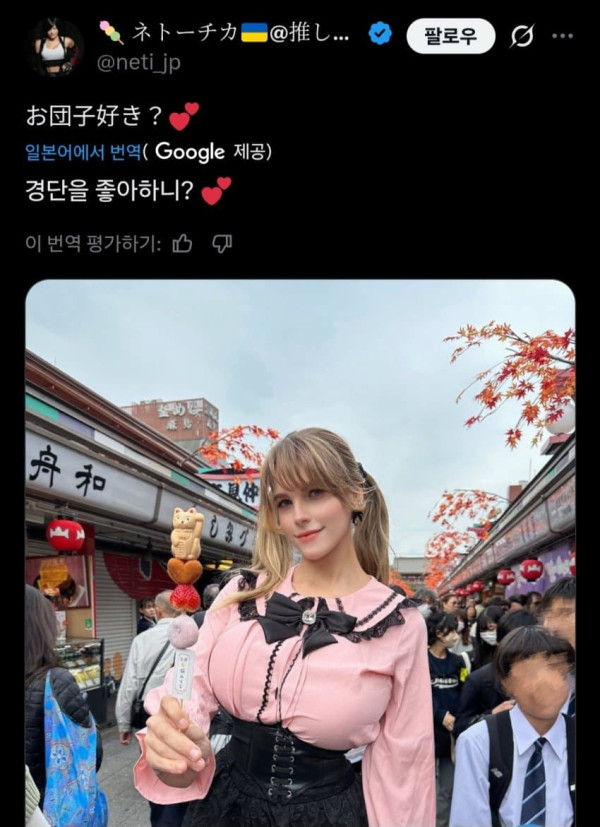Tap the 팔로우 follow button
The height and width of the screenshot is (827, 600).
tap(450, 36)
